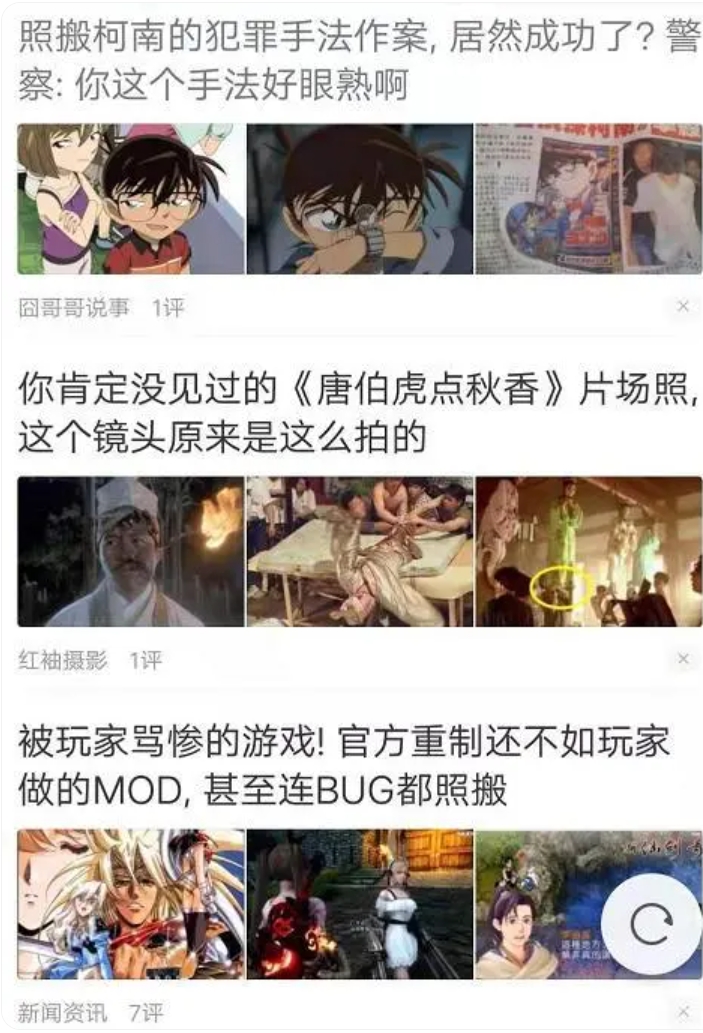This screenshot has width=703, height=1033.
Task: Open the game remake MOD article
Action: point(340,766)
